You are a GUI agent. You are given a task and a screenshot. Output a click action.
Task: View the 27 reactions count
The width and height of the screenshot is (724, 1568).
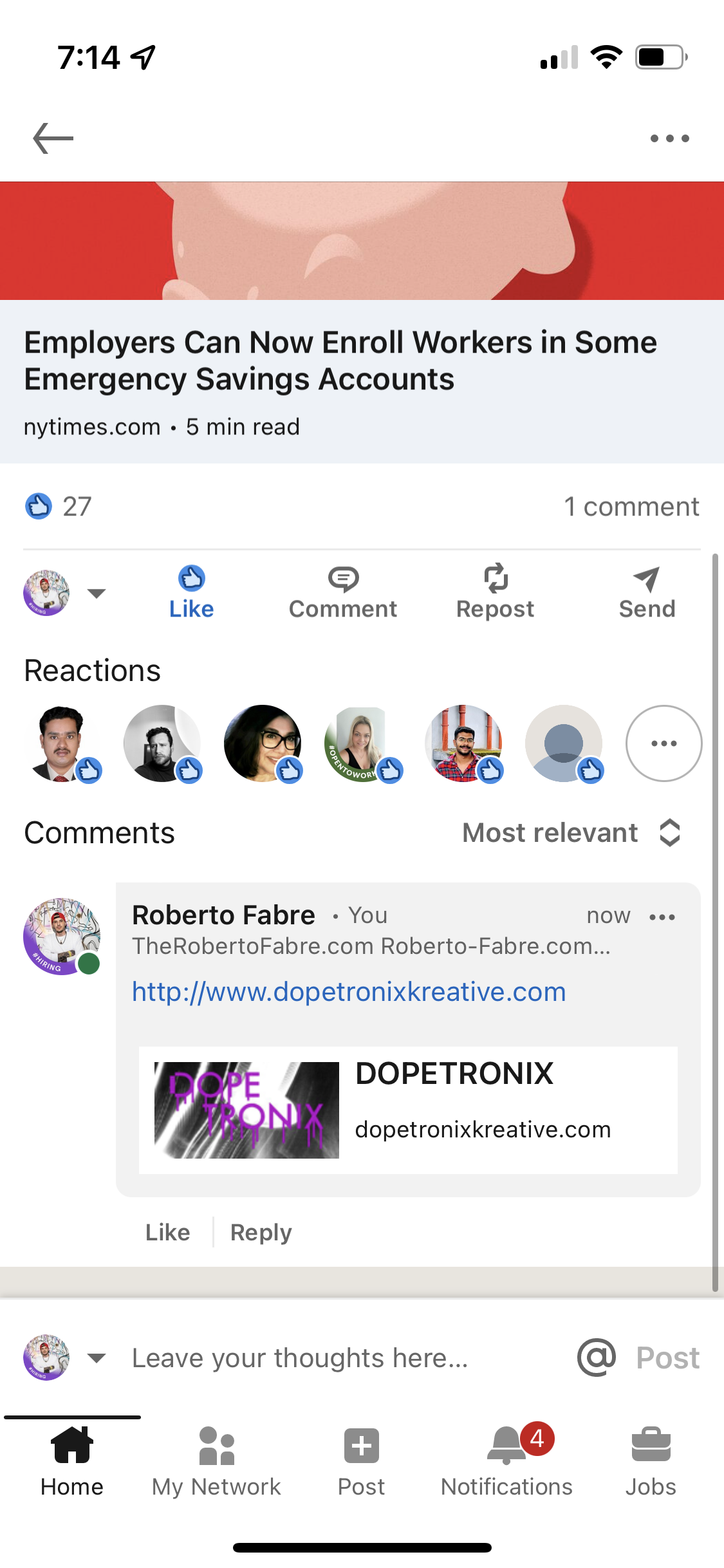click(59, 507)
